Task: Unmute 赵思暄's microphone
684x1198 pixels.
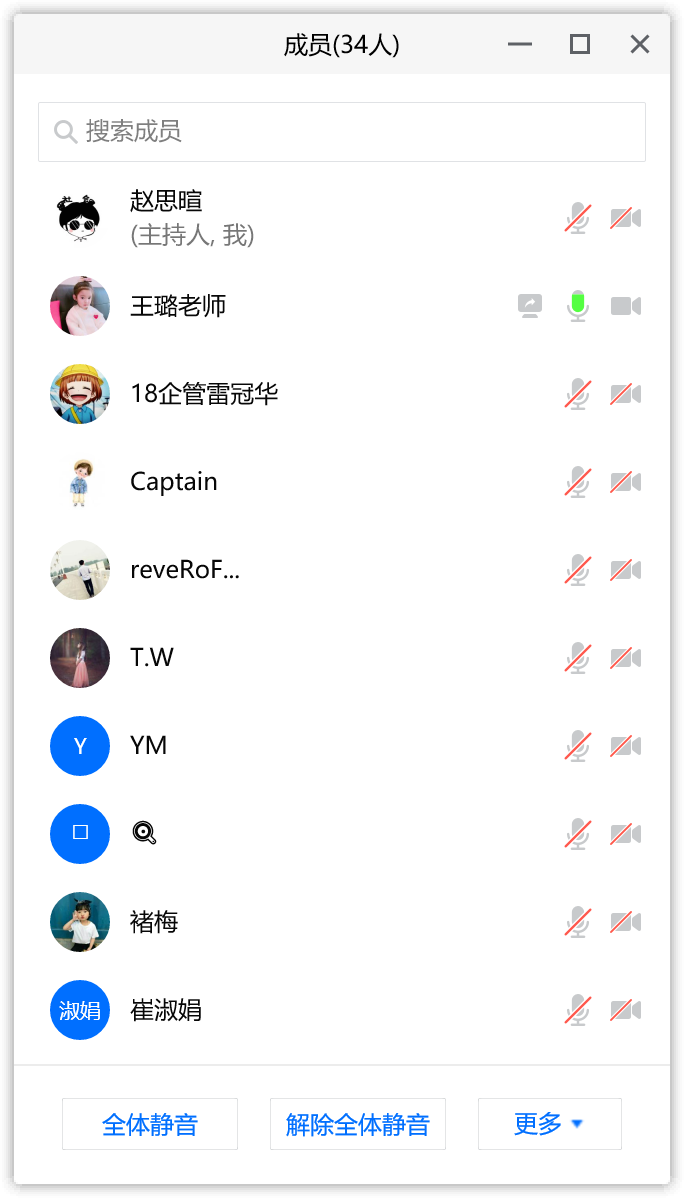Action: pyautogui.click(x=579, y=219)
